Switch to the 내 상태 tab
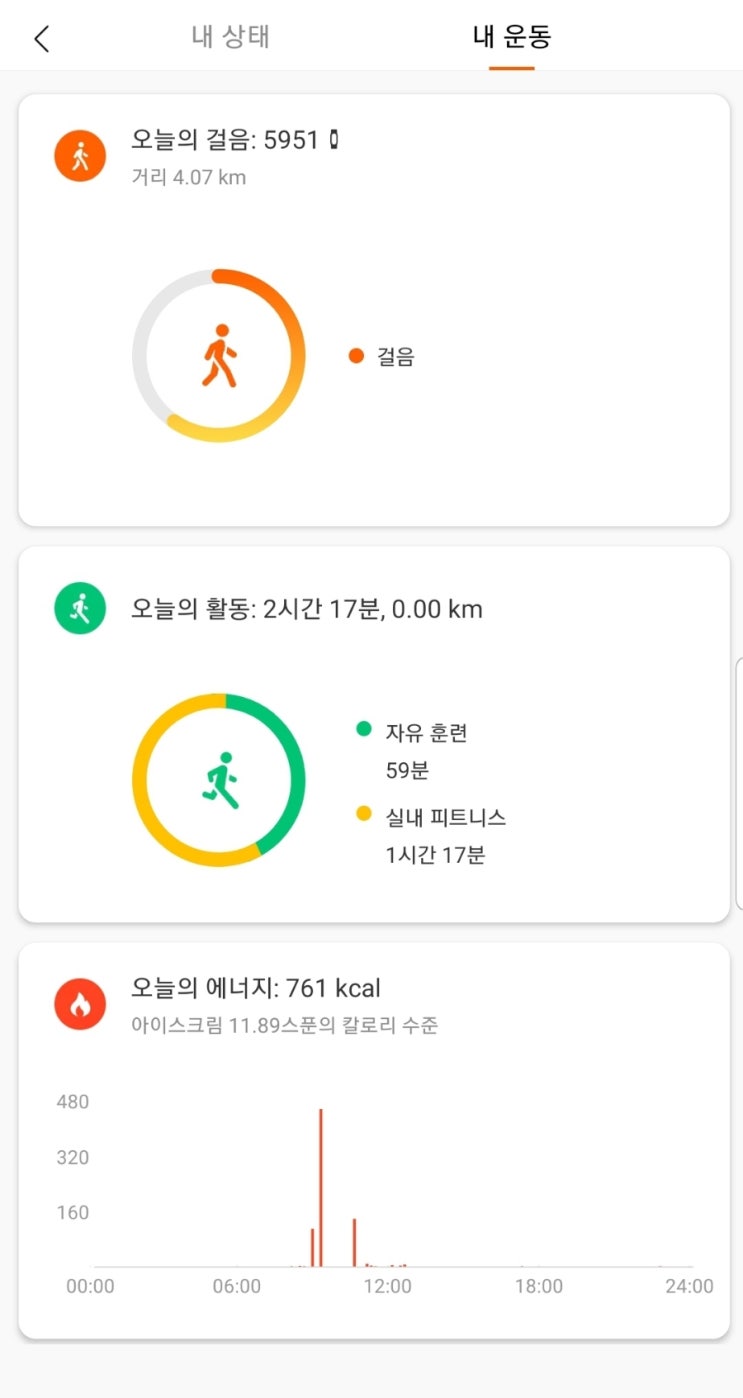This screenshot has width=743, height=1398. tap(231, 38)
